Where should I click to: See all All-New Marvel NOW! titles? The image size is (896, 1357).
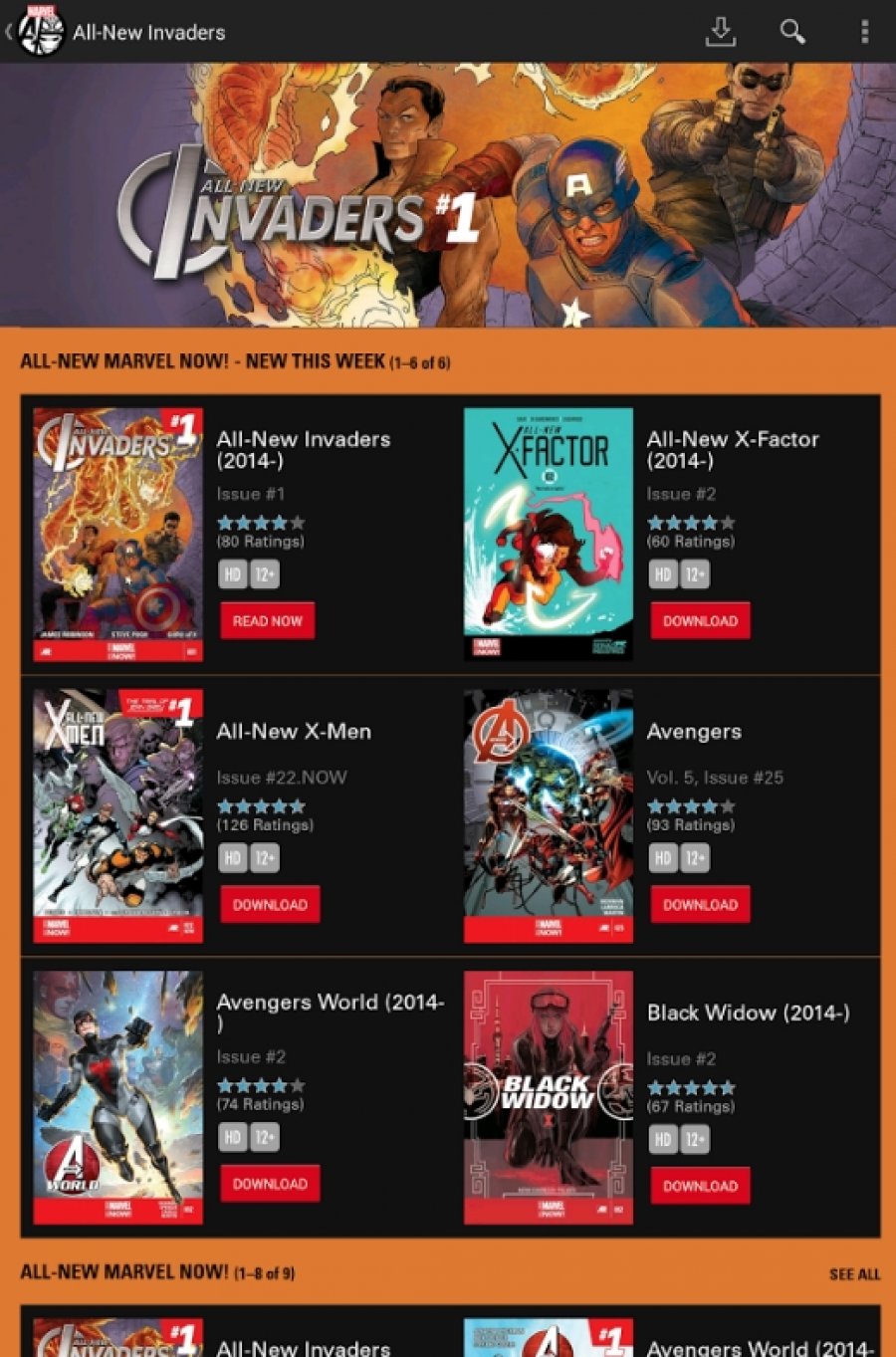(x=854, y=1273)
